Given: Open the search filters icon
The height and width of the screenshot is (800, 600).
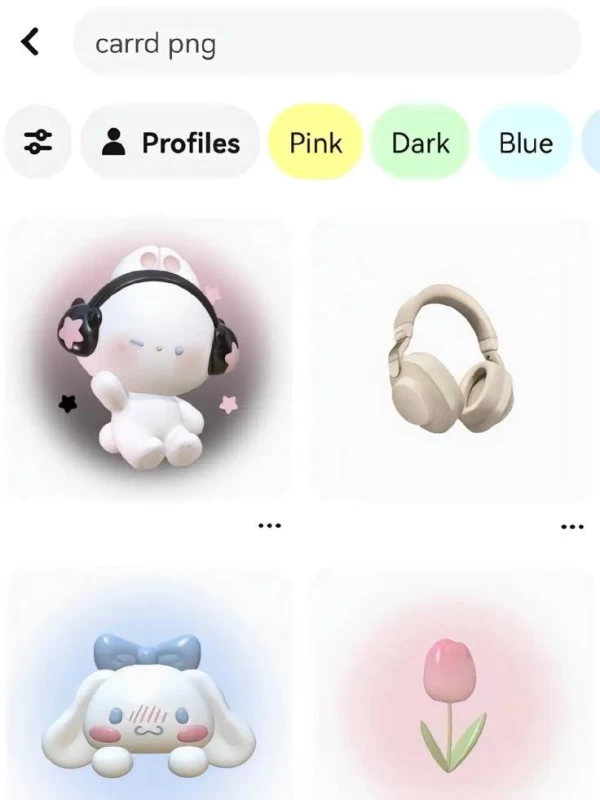Looking at the screenshot, I should click(x=38, y=142).
